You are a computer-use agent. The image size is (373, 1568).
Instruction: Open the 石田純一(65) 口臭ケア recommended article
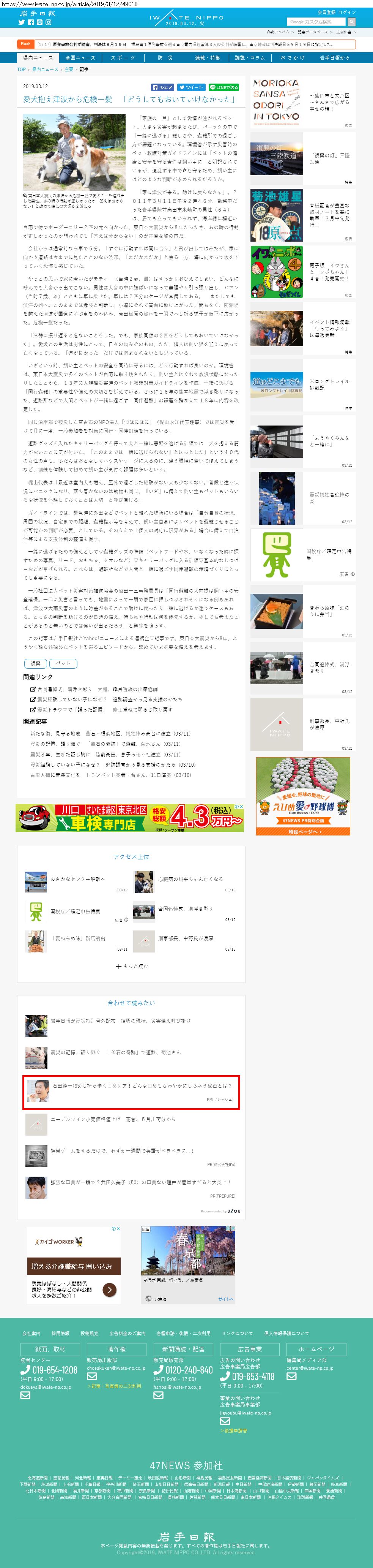(131, 1092)
